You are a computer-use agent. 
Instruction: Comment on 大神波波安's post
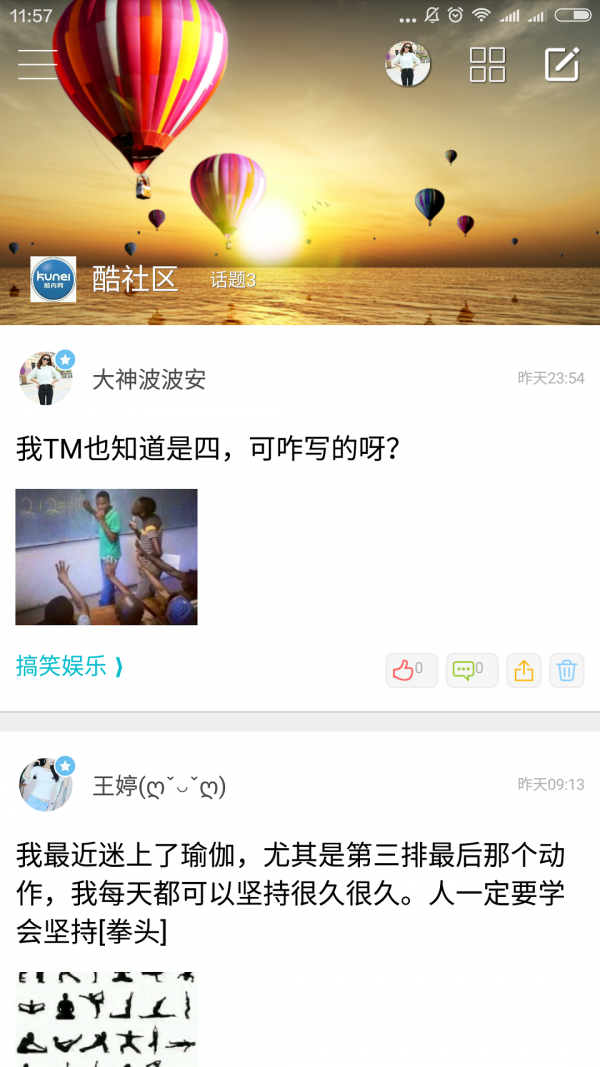[x=472, y=670]
